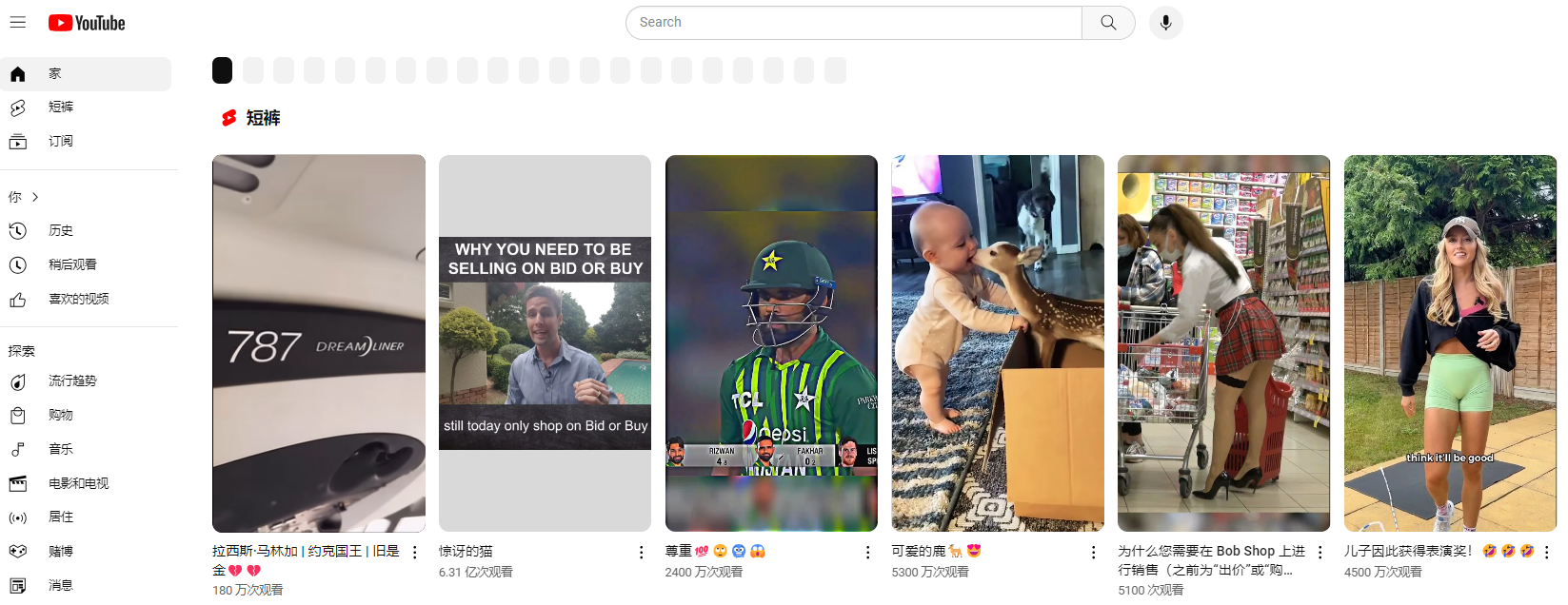The image size is (1568, 605).
Task: Open more options for Bob Shop short
Action: point(1320,552)
